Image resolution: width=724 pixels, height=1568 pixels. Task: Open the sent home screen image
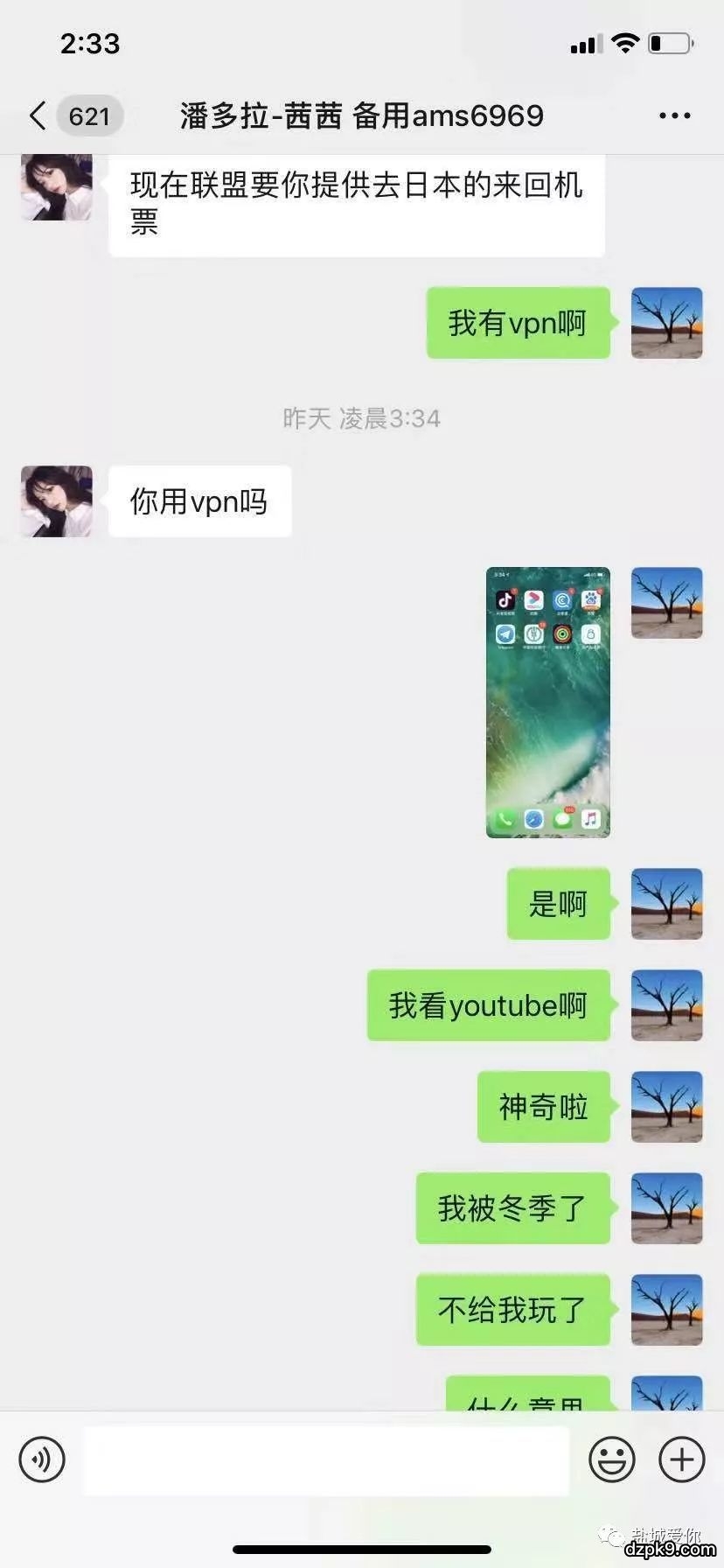548,702
